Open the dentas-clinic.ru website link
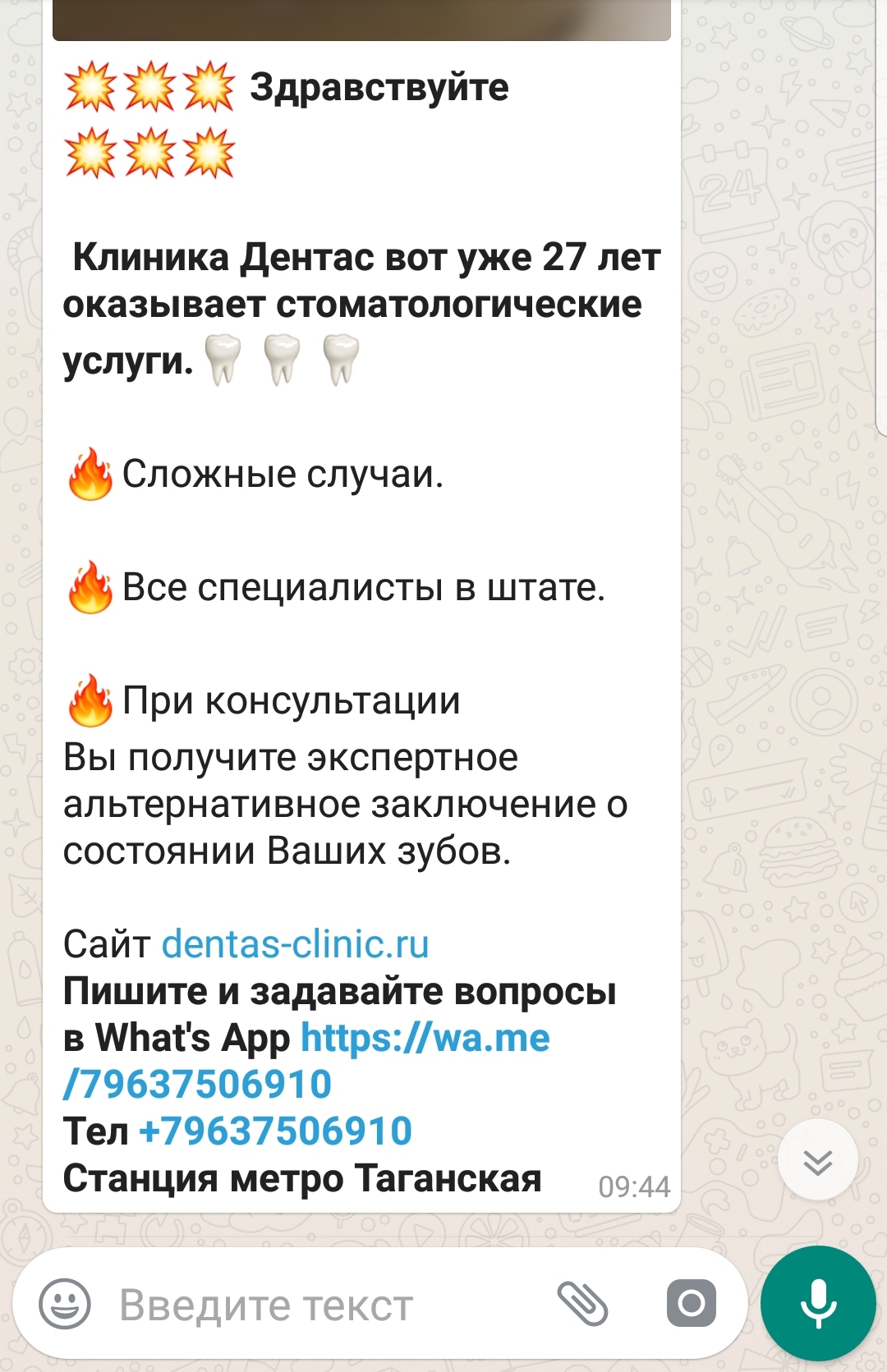 point(295,944)
